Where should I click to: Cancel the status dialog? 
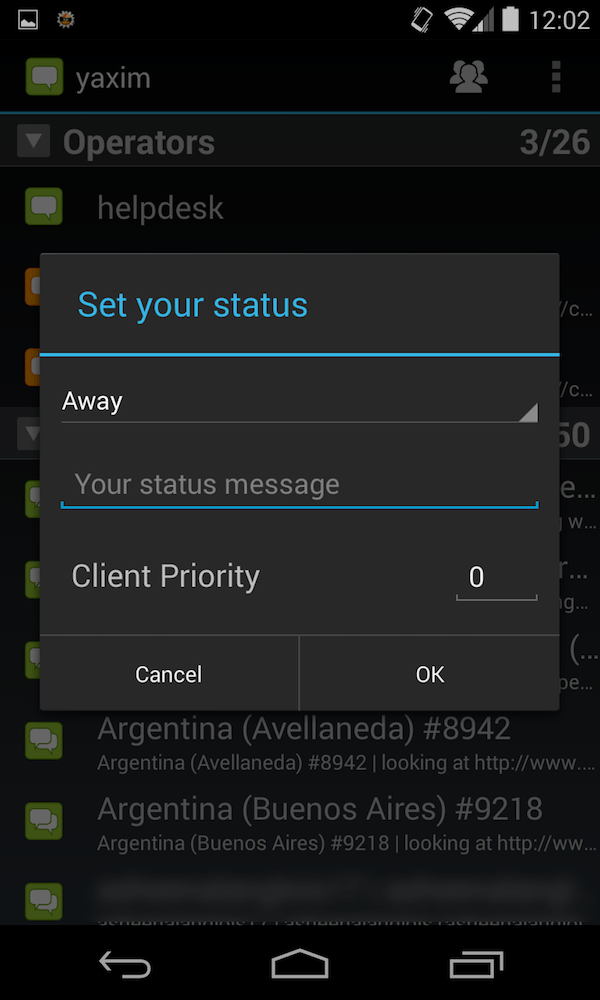pyautogui.click(x=169, y=674)
